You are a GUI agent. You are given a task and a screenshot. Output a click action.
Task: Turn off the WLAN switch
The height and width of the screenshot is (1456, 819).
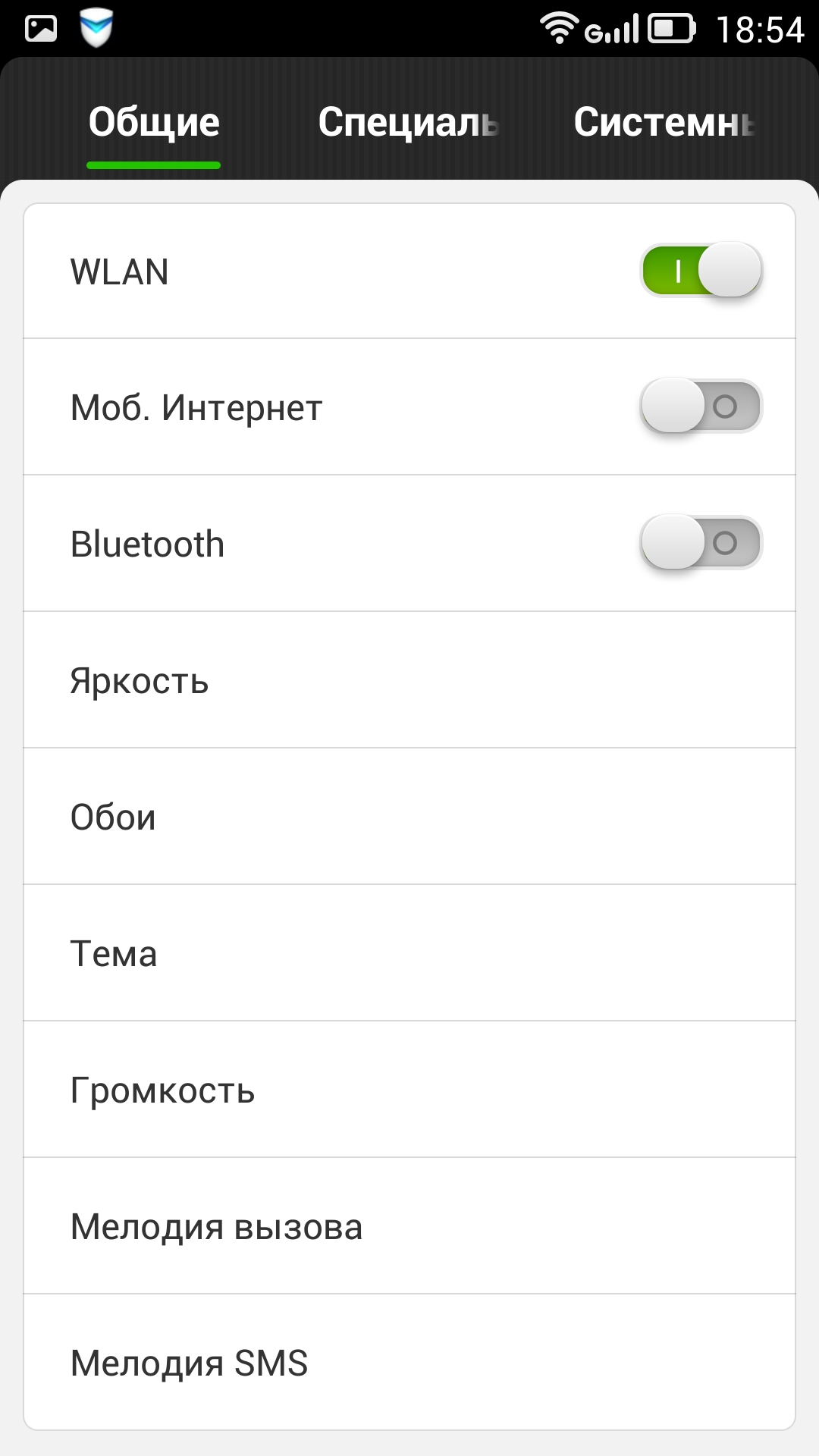pyautogui.click(x=701, y=270)
